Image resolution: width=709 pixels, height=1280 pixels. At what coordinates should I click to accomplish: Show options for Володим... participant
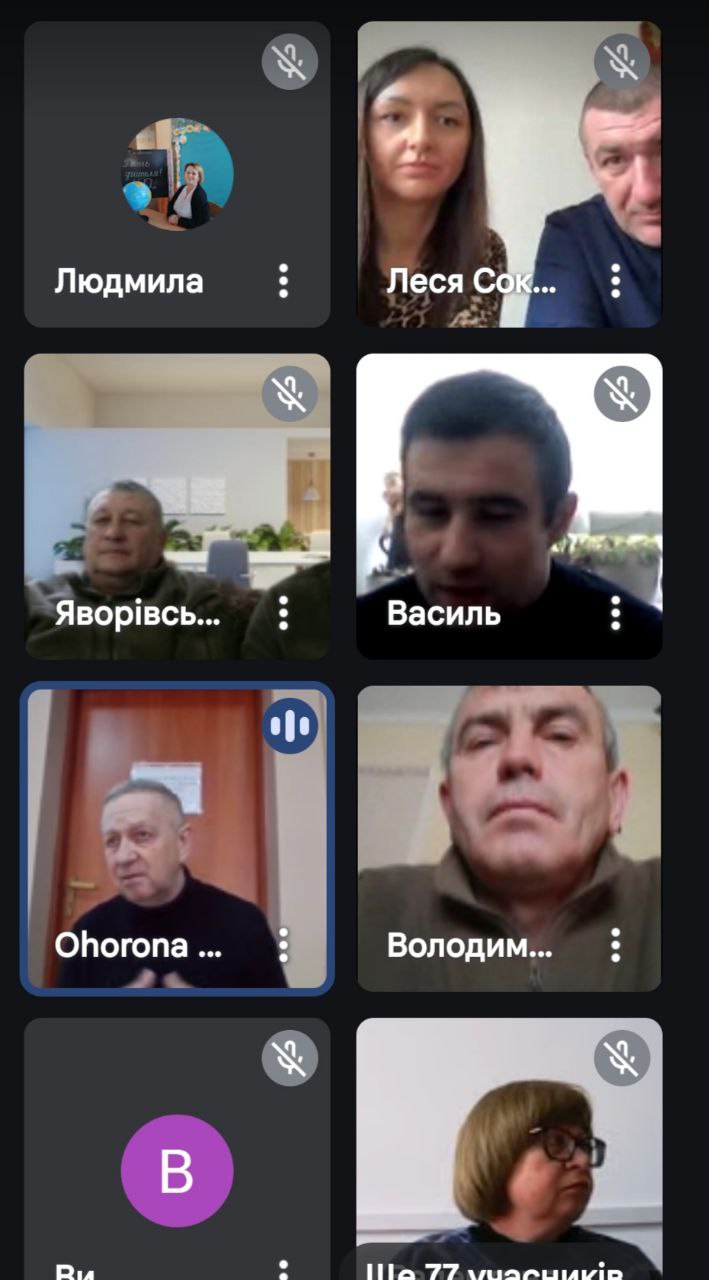pyautogui.click(x=615, y=945)
